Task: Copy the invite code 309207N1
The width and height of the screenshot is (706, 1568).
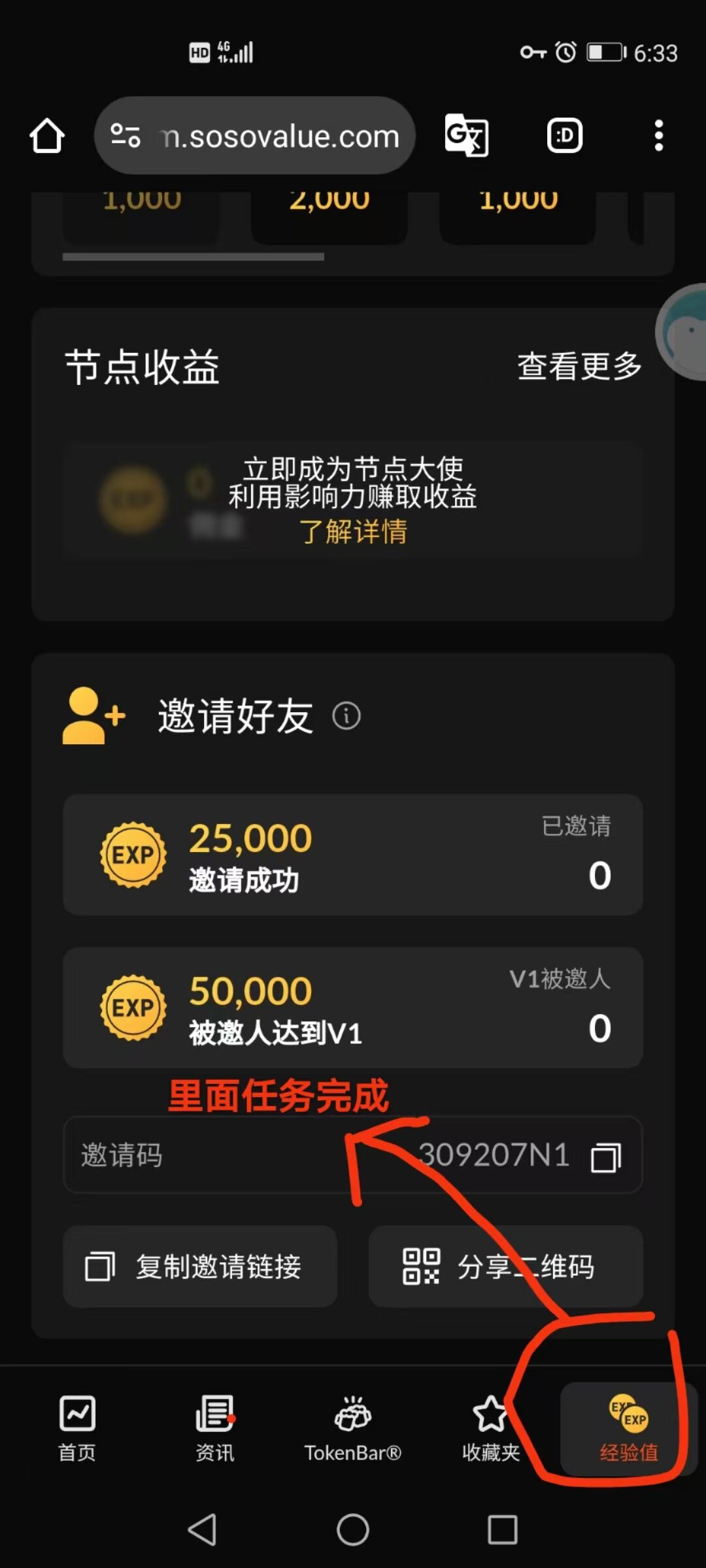Action: tap(606, 1157)
